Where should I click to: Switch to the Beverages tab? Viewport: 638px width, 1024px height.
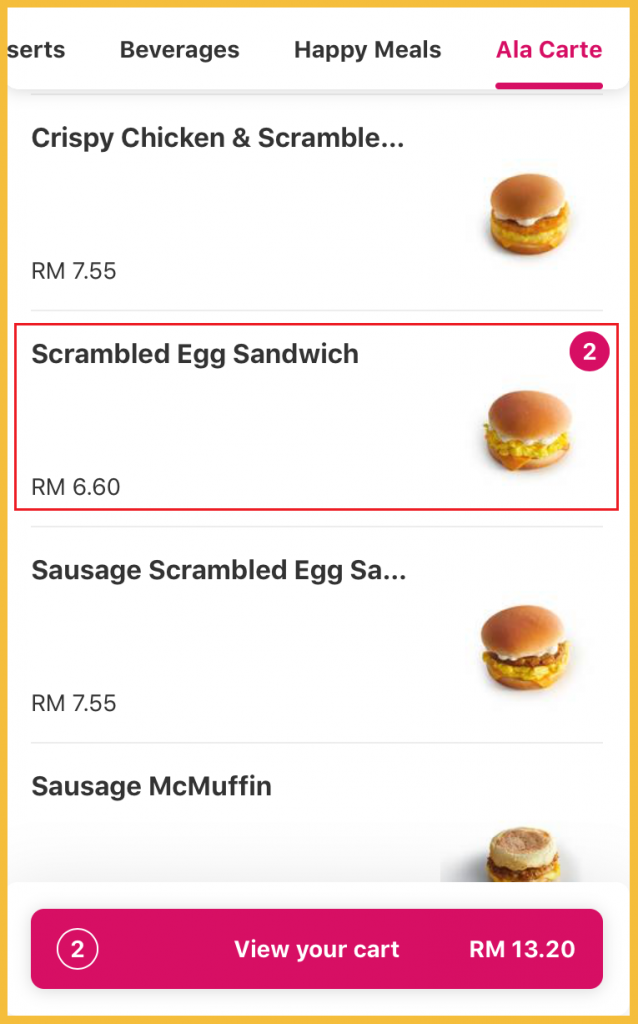(179, 50)
